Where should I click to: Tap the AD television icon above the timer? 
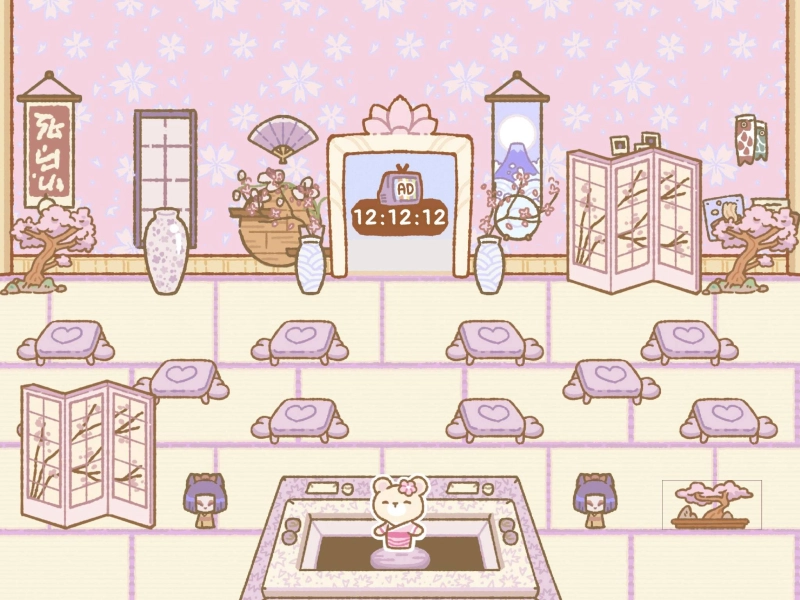pyautogui.click(x=400, y=186)
